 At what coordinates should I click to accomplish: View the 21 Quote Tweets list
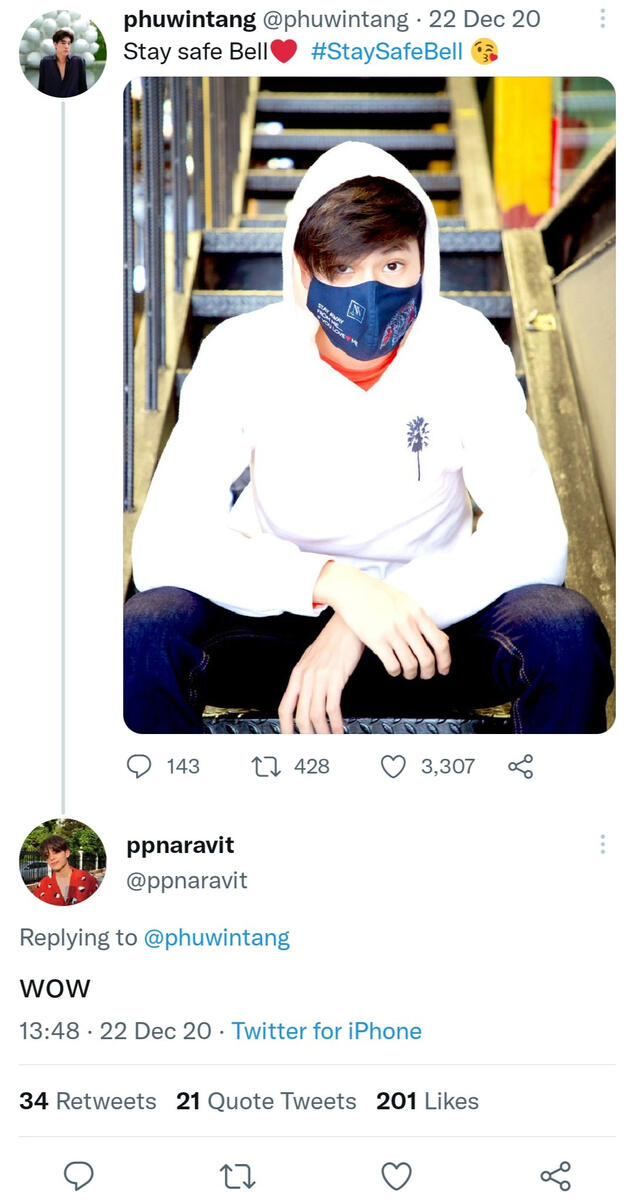266,1101
